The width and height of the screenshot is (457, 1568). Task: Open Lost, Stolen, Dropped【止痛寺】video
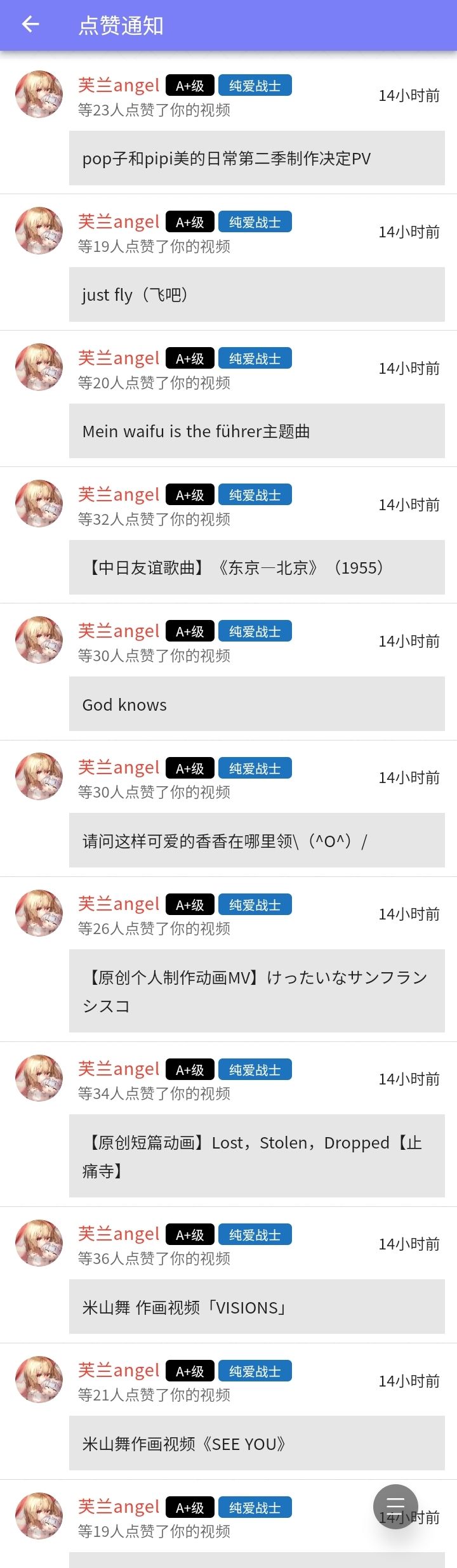[256, 1156]
